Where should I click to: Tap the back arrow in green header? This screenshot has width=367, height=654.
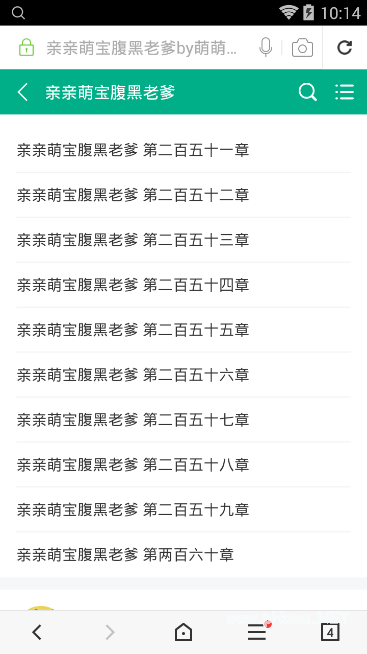coord(23,92)
